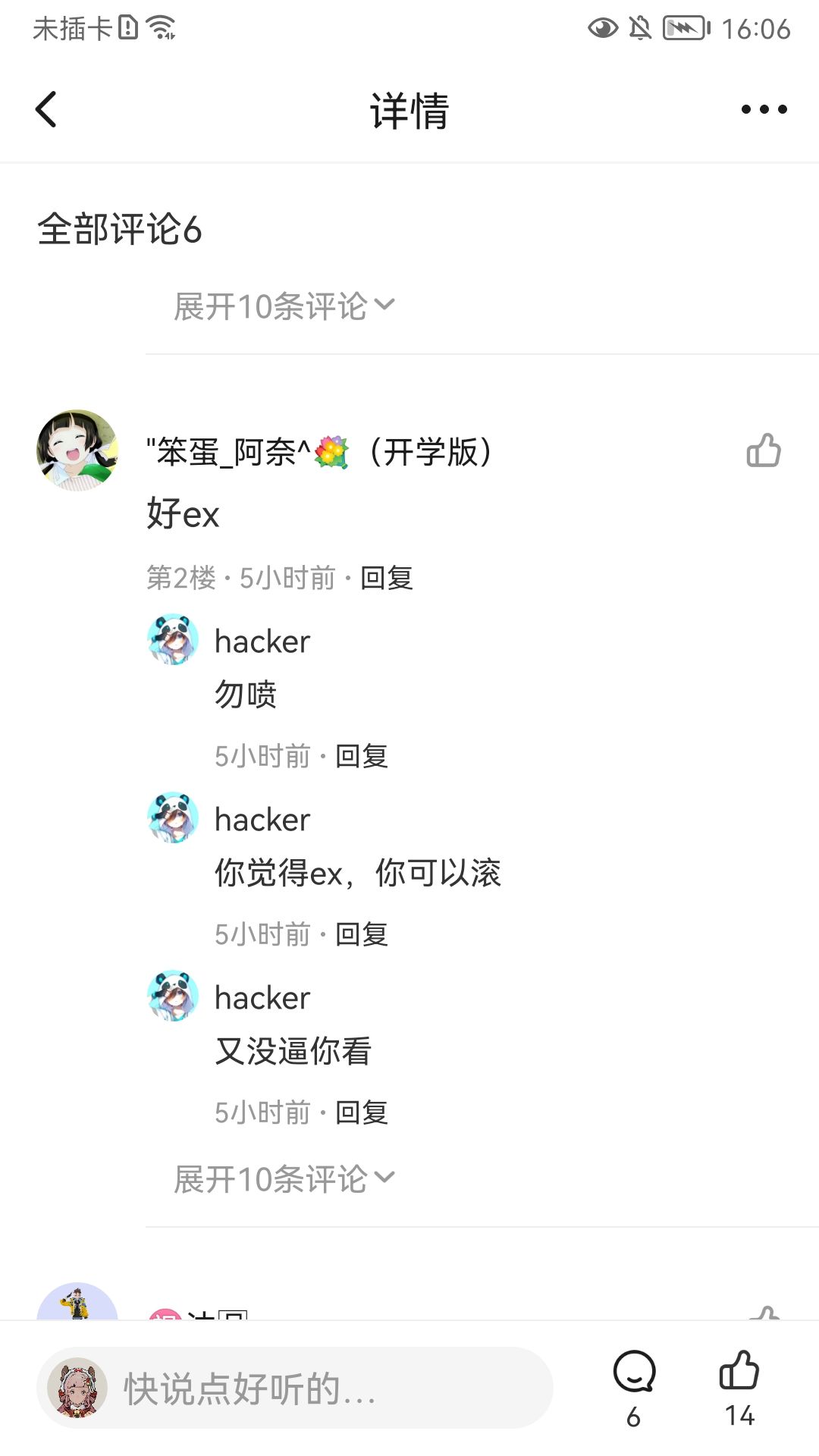
Task: Open hacker's avatar beside 勿喷
Action: point(173,639)
